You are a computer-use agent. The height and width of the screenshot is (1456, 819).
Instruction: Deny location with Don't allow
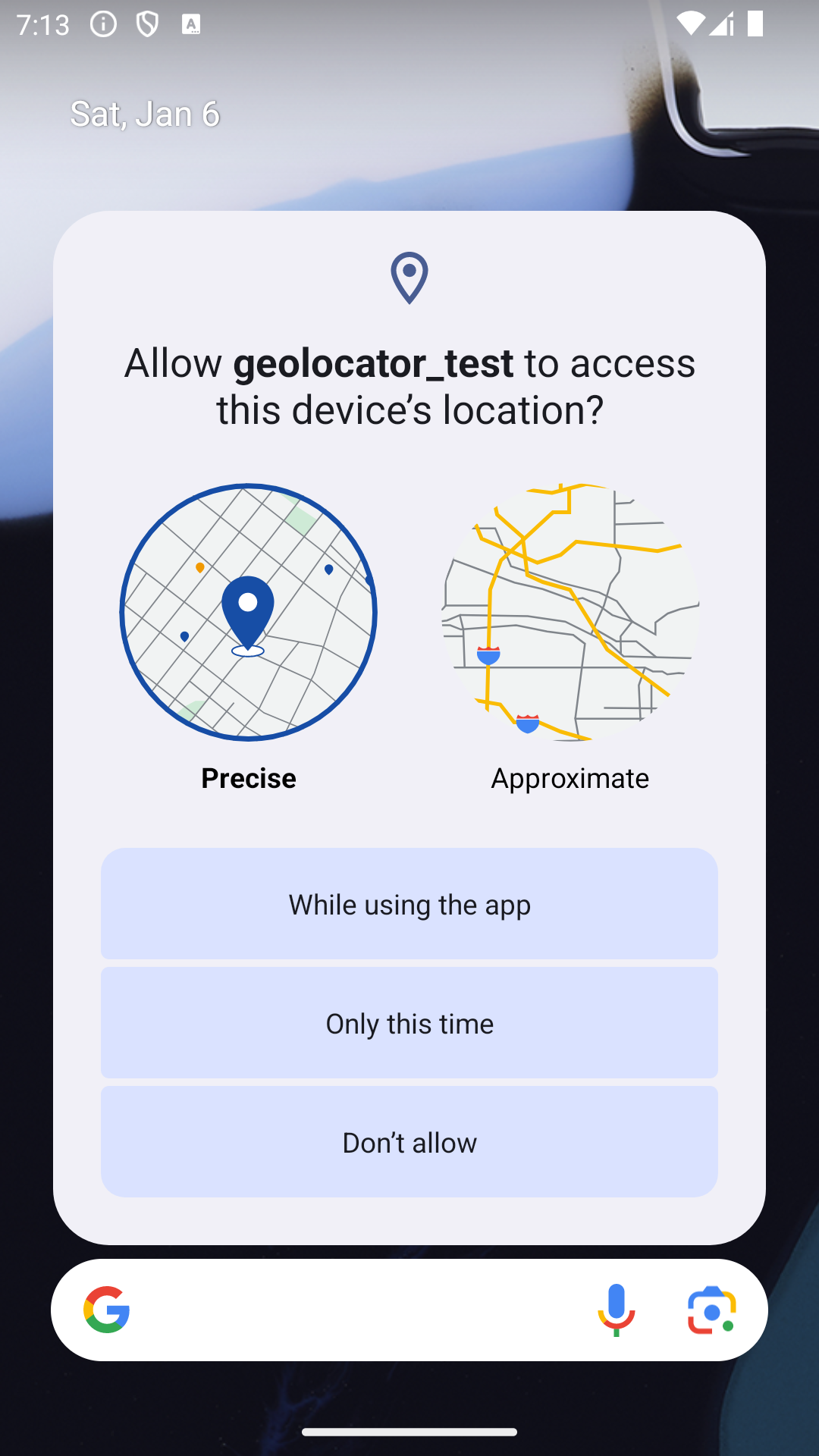point(409,1142)
